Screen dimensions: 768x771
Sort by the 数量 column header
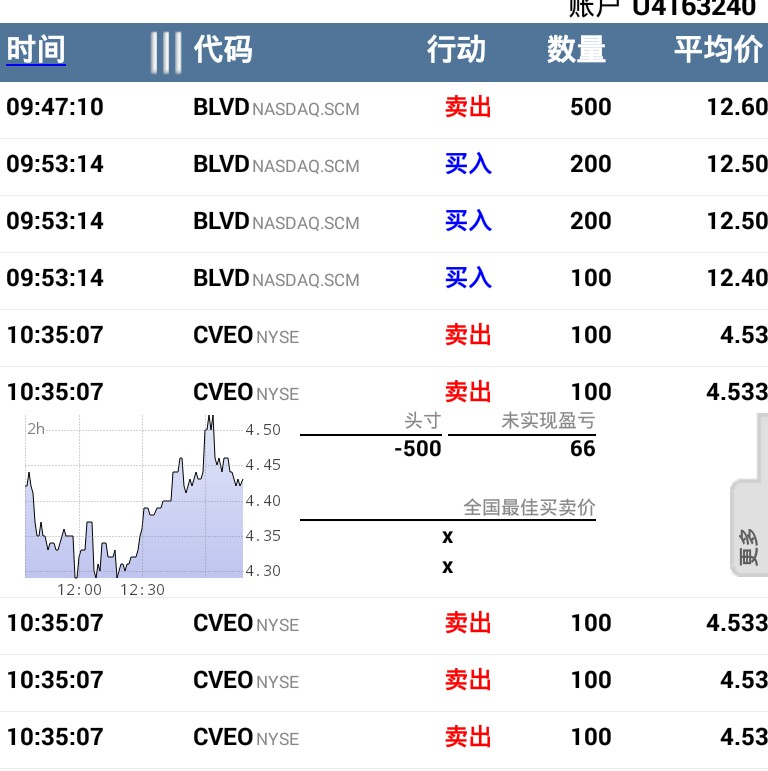[576, 50]
